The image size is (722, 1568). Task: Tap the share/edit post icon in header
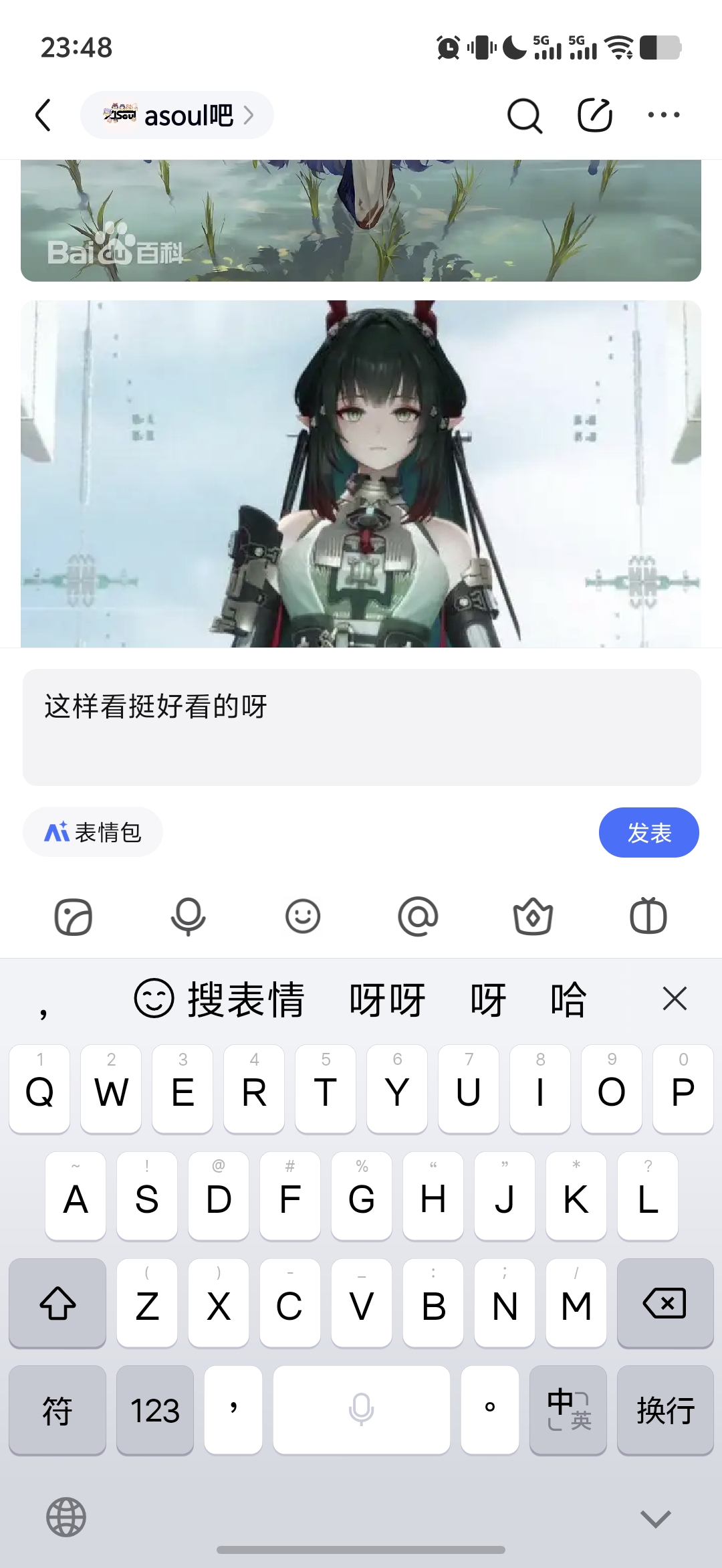[595, 115]
